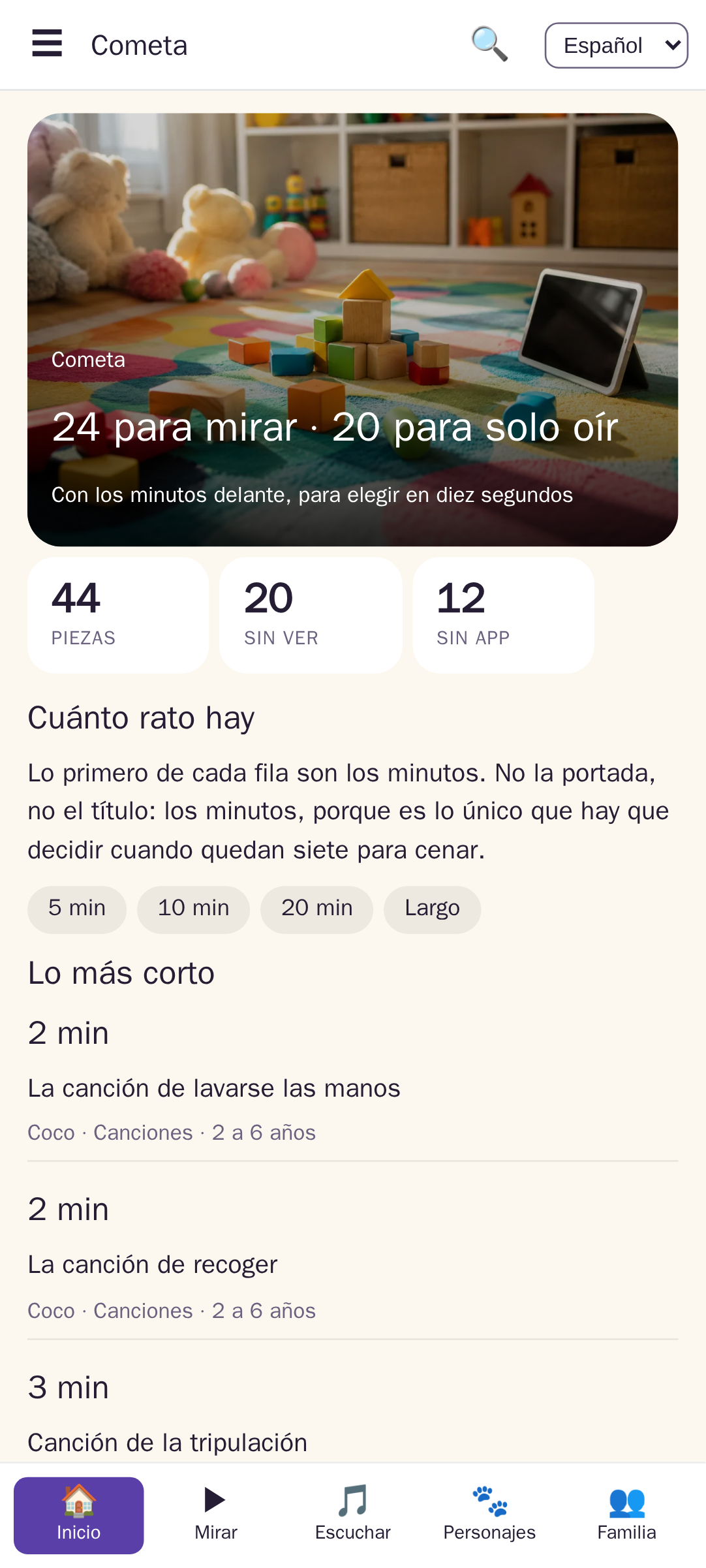
Task: Open the Familia tab
Action: (x=626, y=1515)
